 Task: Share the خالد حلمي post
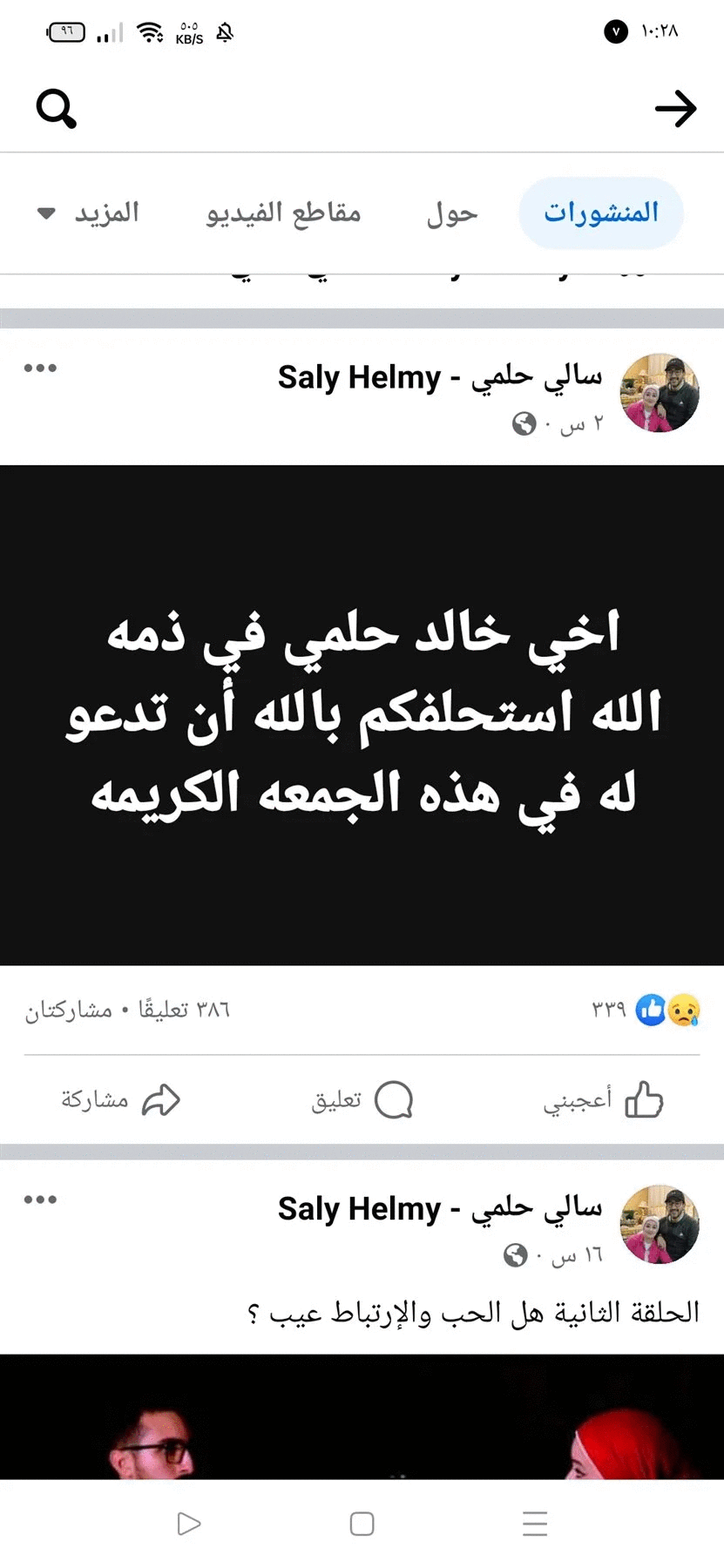(x=120, y=1100)
